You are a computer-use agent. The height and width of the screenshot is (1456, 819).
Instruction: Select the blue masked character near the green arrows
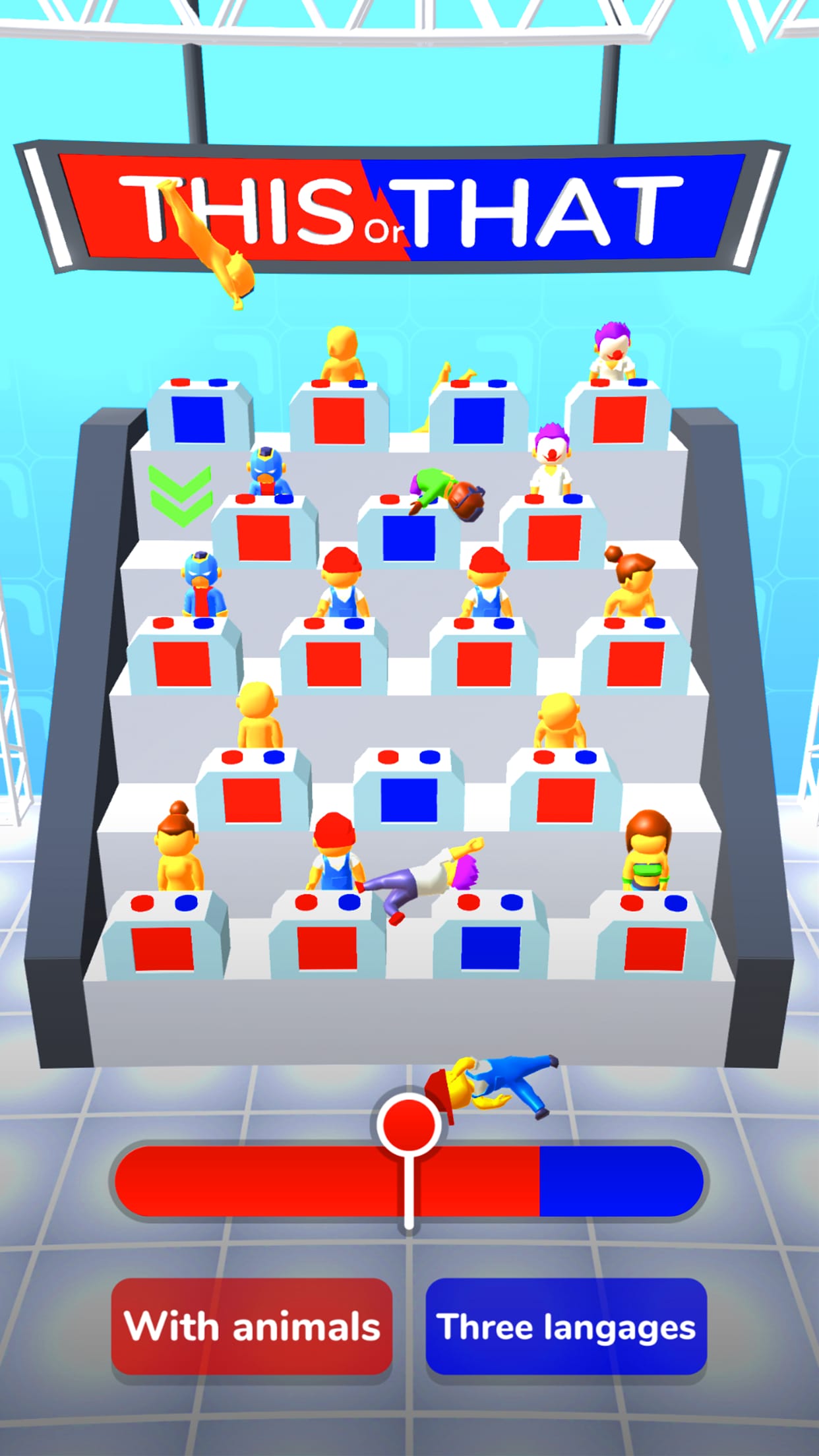coord(267,471)
